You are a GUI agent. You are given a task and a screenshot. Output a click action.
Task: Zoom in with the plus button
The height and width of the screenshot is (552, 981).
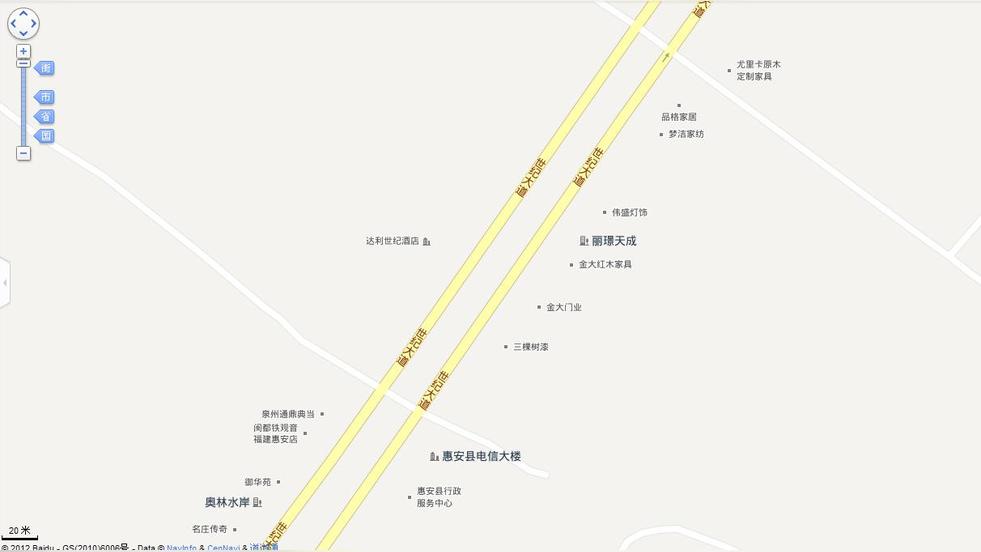[23, 51]
